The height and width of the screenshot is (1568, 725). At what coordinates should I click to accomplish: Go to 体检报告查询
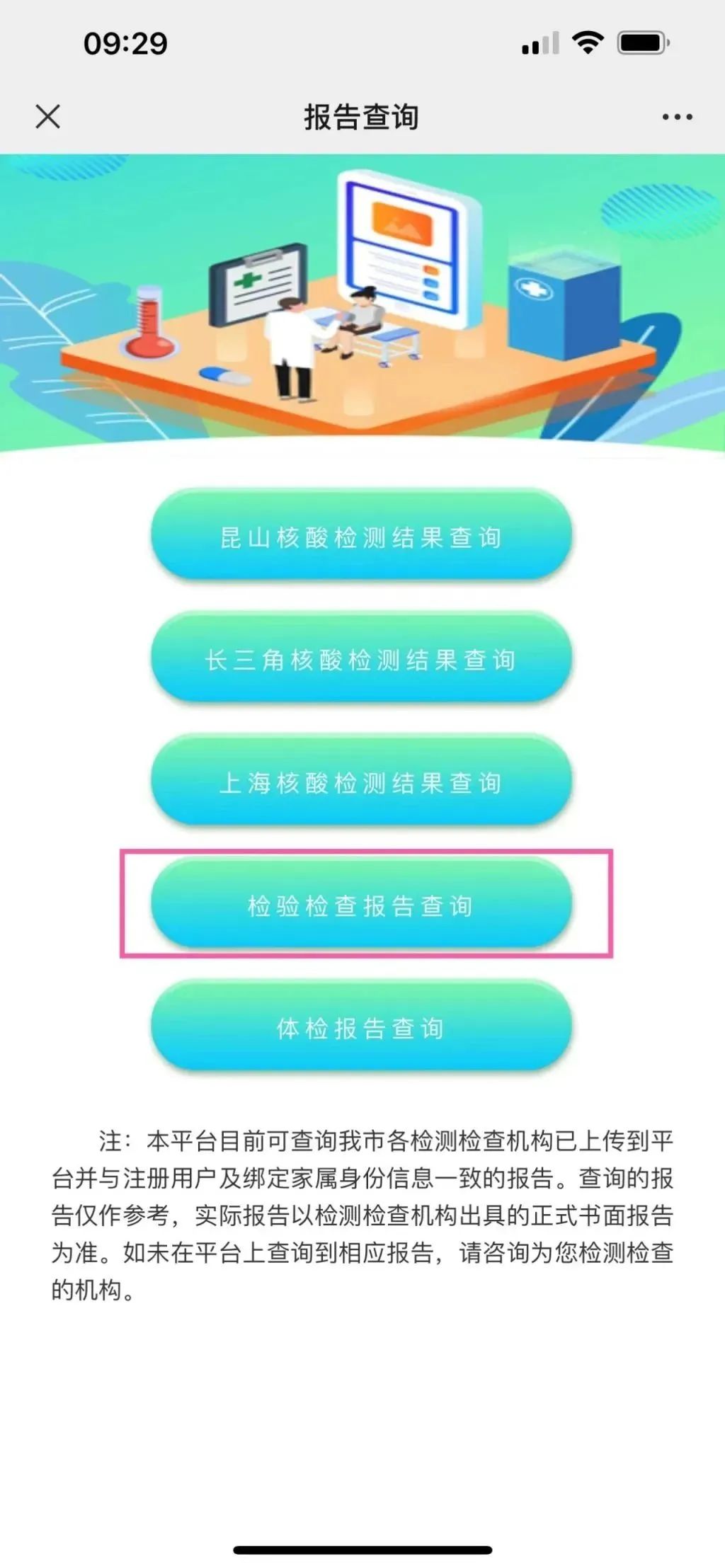tap(361, 1026)
